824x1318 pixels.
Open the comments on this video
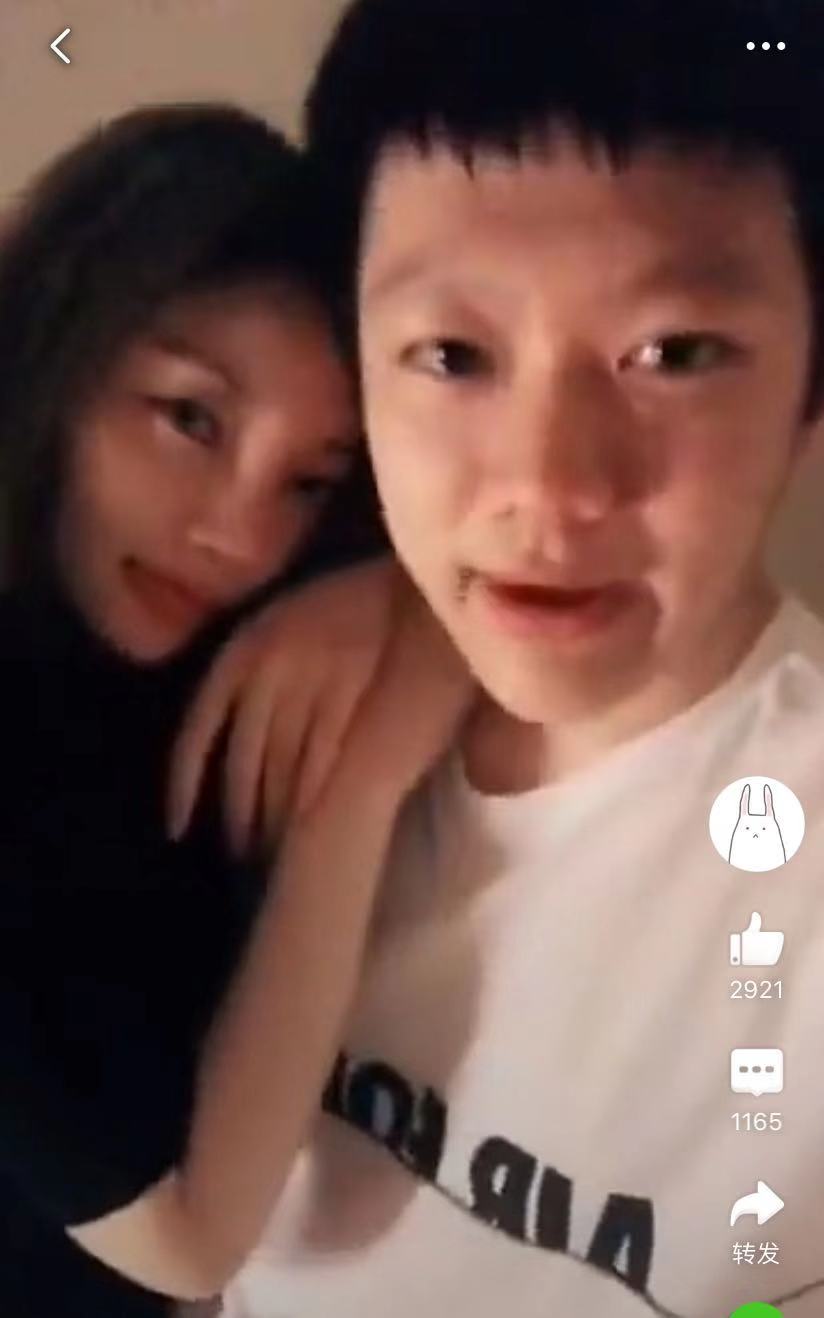(756, 1073)
